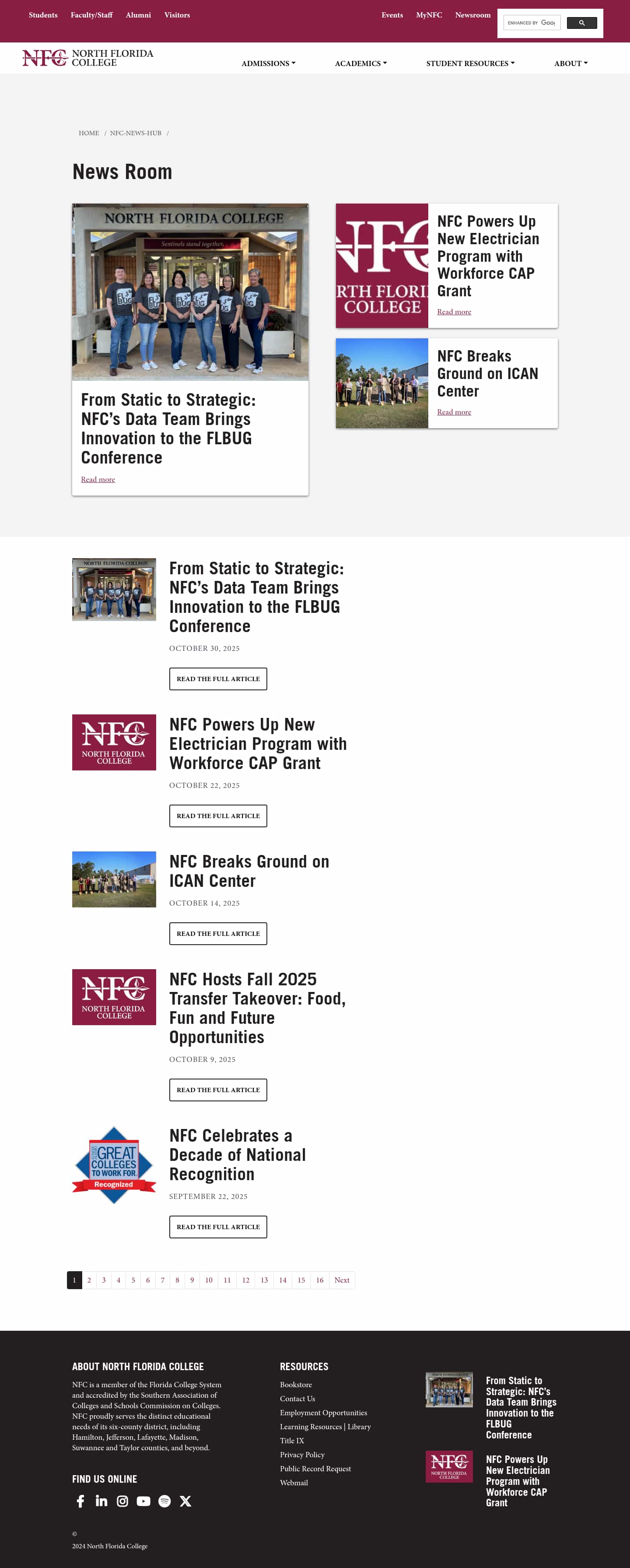Viewport: 630px width, 1568px height.
Task: Click the North Florida College logo
Action: [x=88, y=58]
